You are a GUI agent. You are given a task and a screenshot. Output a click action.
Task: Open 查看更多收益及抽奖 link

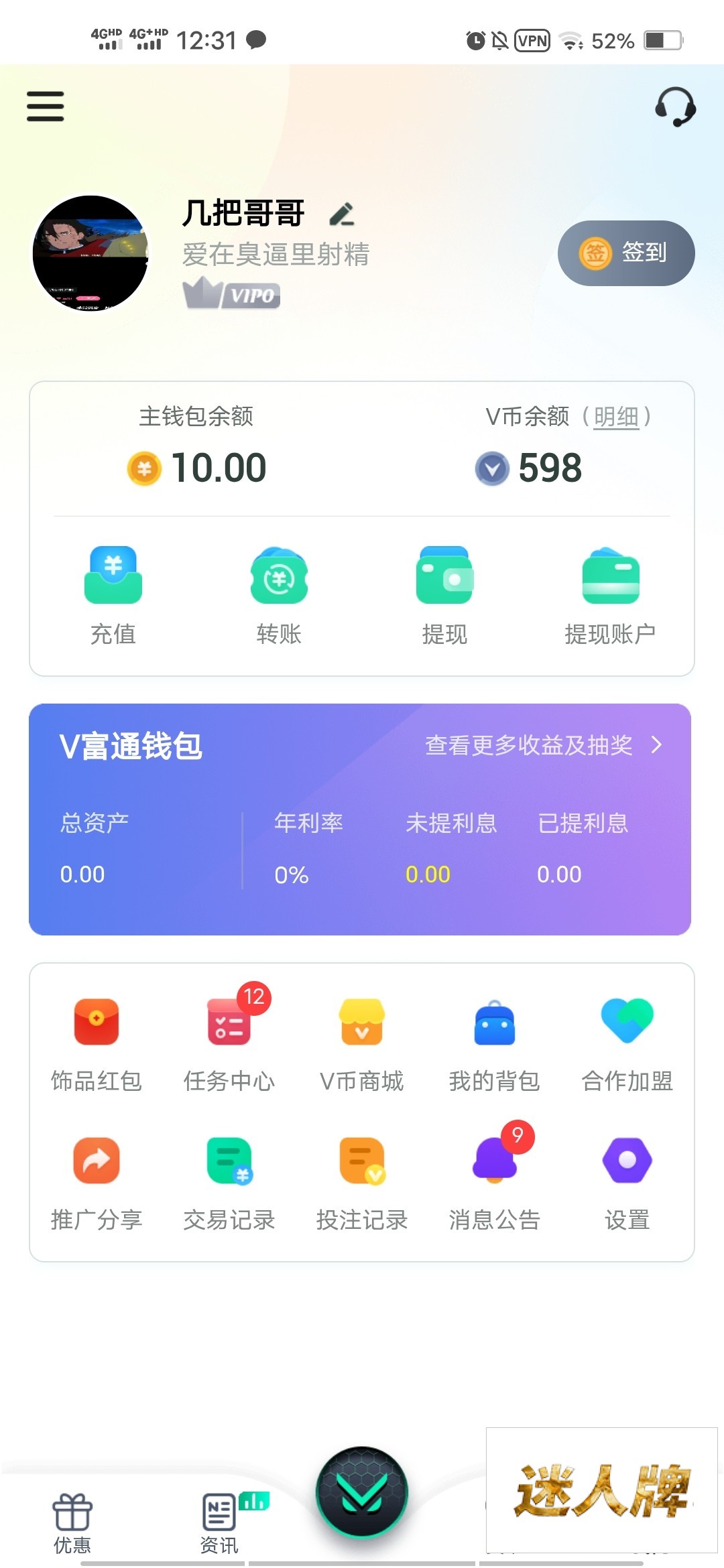pos(543,745)
